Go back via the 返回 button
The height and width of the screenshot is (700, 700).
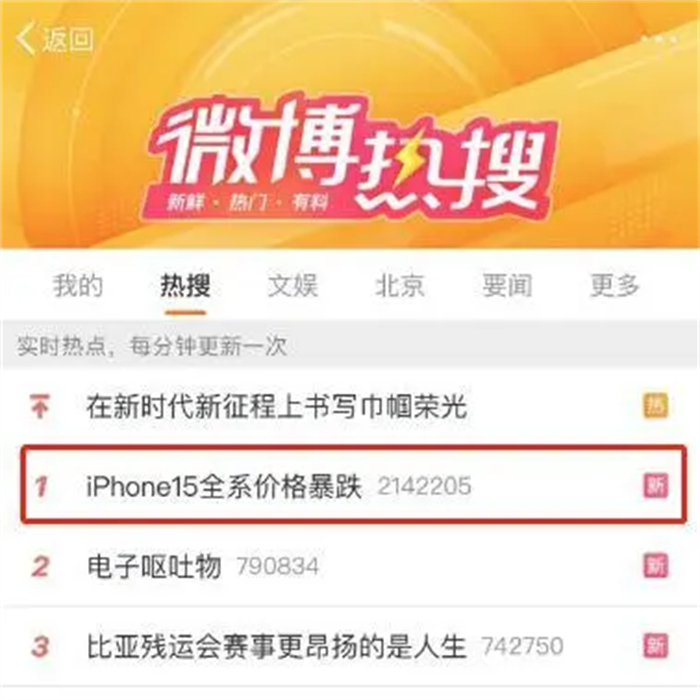[55, 39]
